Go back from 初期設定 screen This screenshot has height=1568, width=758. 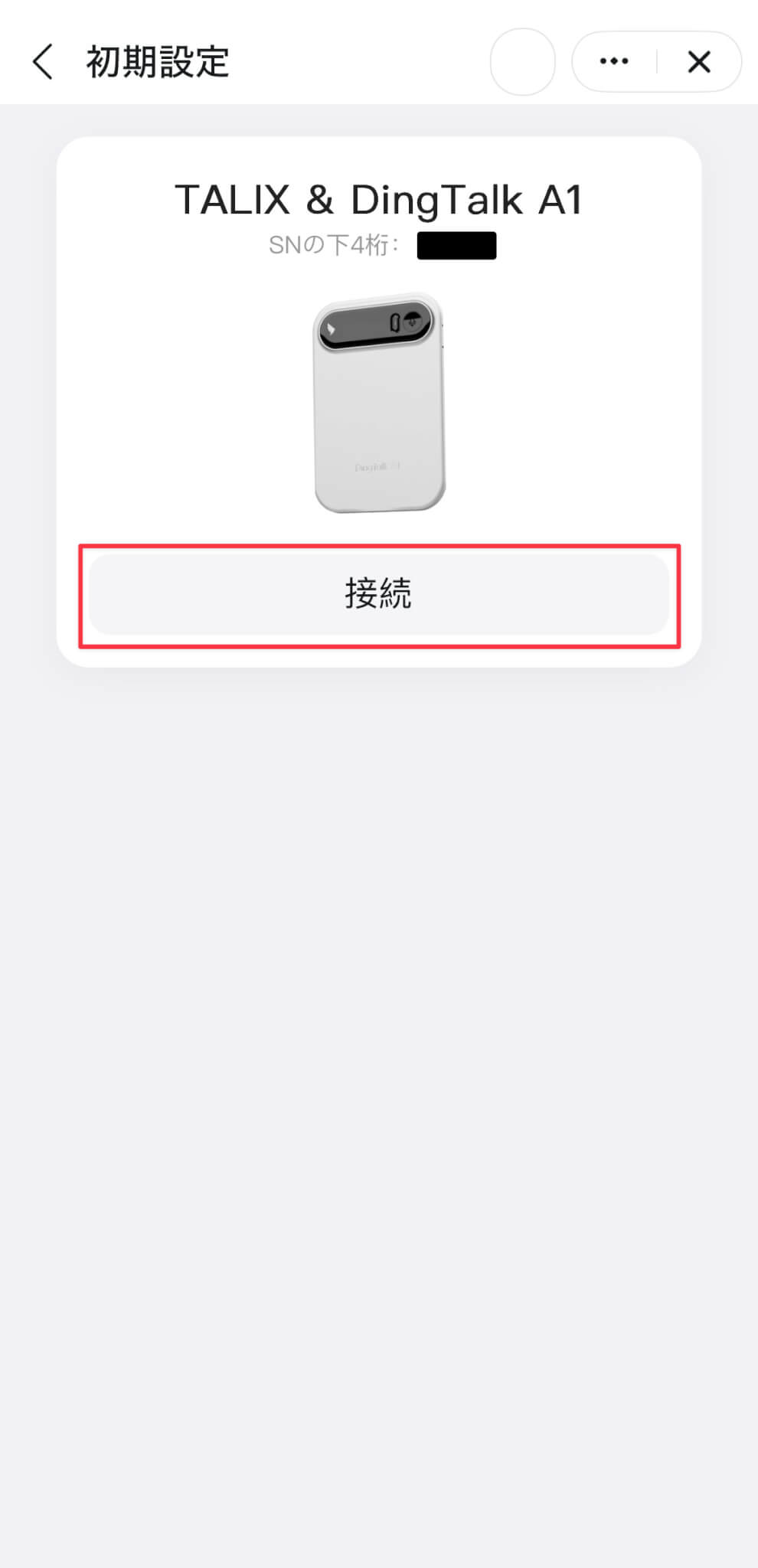(43, 61)
